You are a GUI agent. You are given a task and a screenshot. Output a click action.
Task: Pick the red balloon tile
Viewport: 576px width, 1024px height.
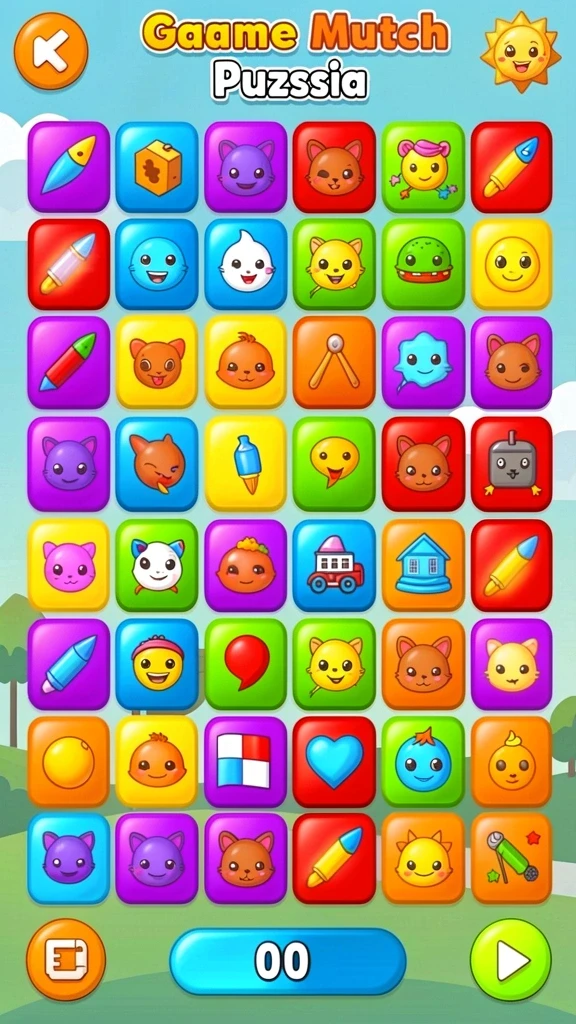tap(246, 664)
